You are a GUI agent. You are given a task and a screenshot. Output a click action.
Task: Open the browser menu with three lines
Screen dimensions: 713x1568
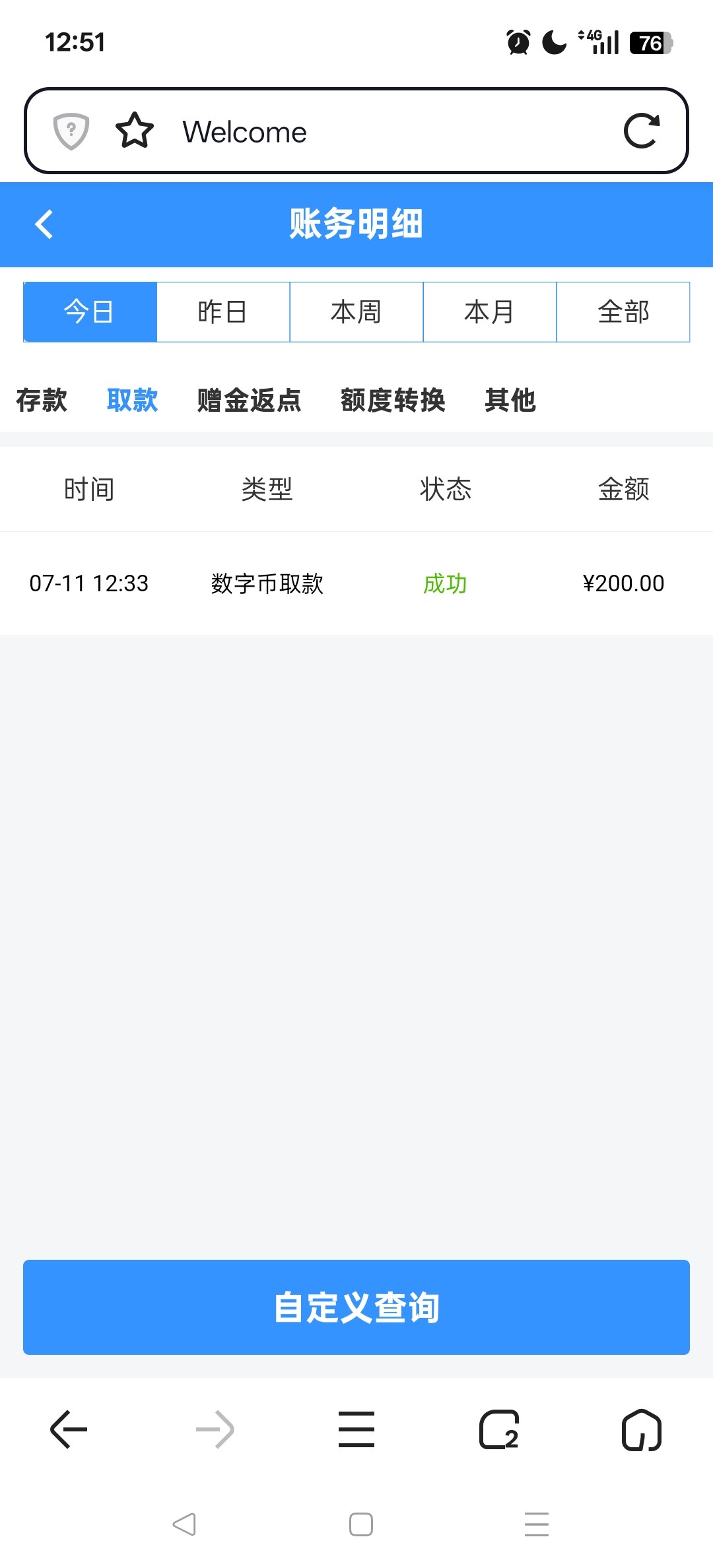click(x=356, y=1429)
